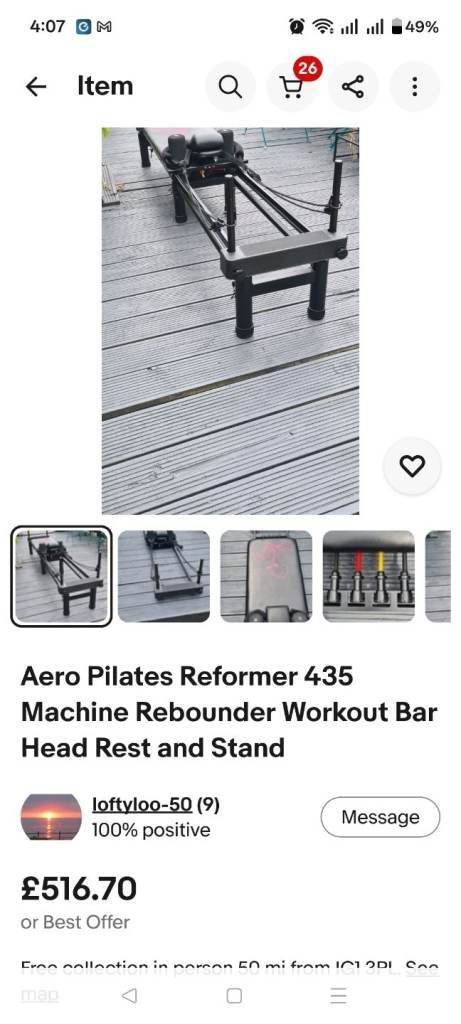Go back using the app bar arrow
The width and height of the screenshot is (461, 1024).
coord(36,86)
